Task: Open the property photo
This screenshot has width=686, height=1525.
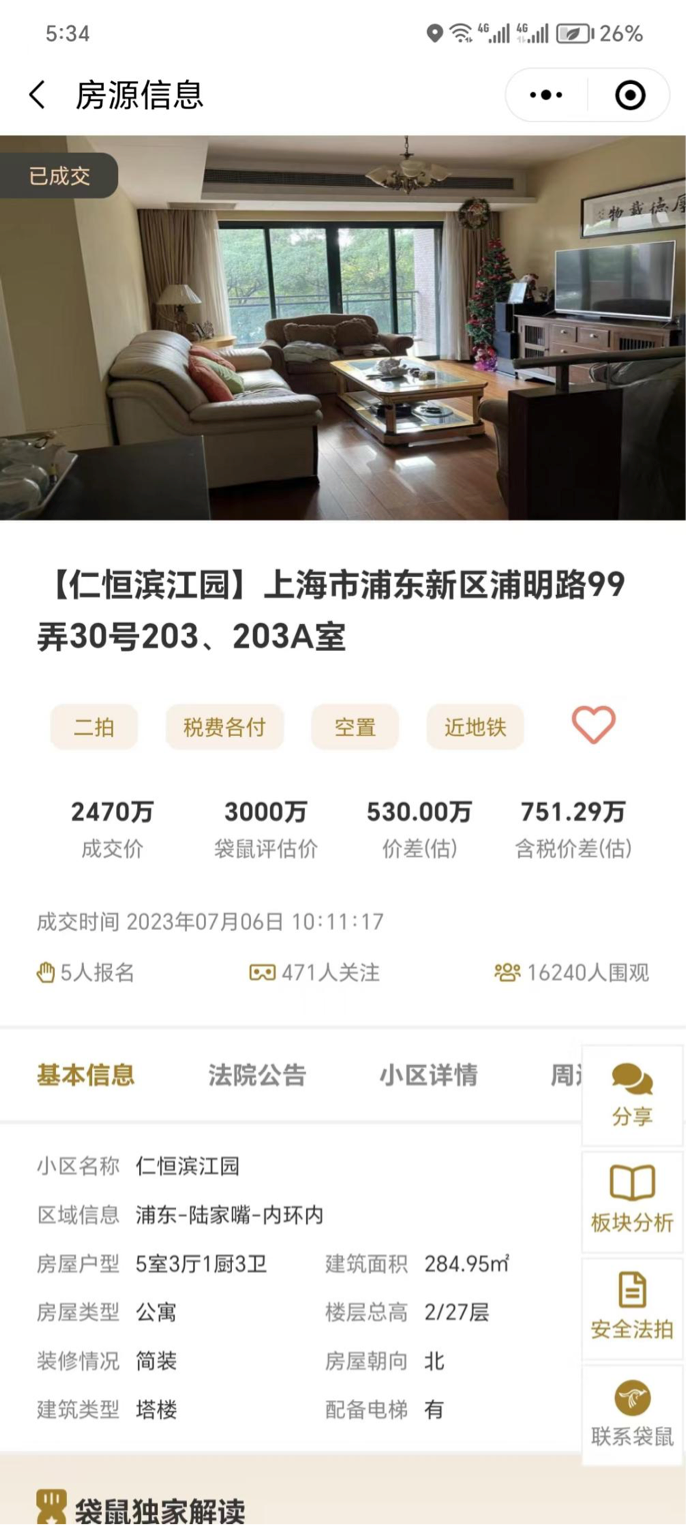Action: pyautogui.click(x=343, y=328)
